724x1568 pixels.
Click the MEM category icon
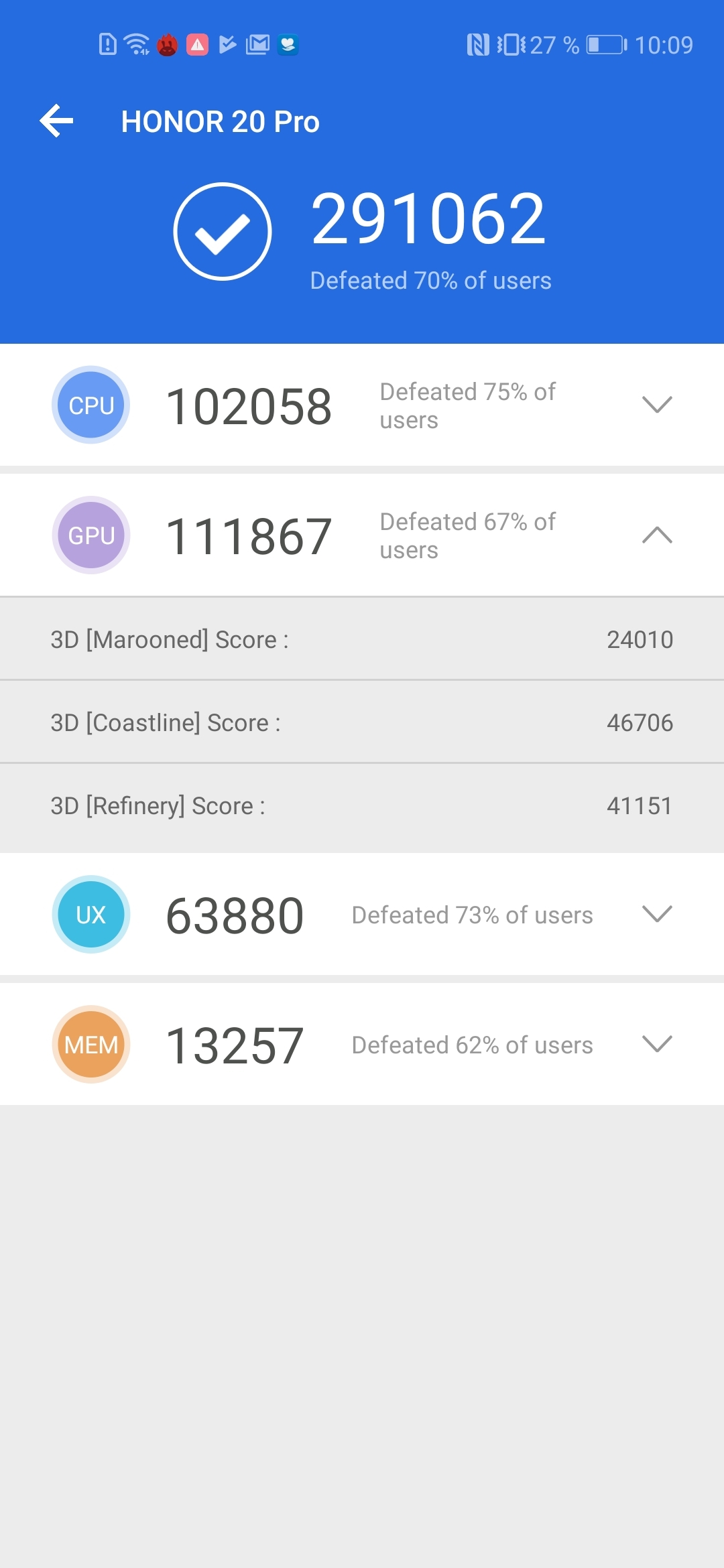coord(90,1044)
